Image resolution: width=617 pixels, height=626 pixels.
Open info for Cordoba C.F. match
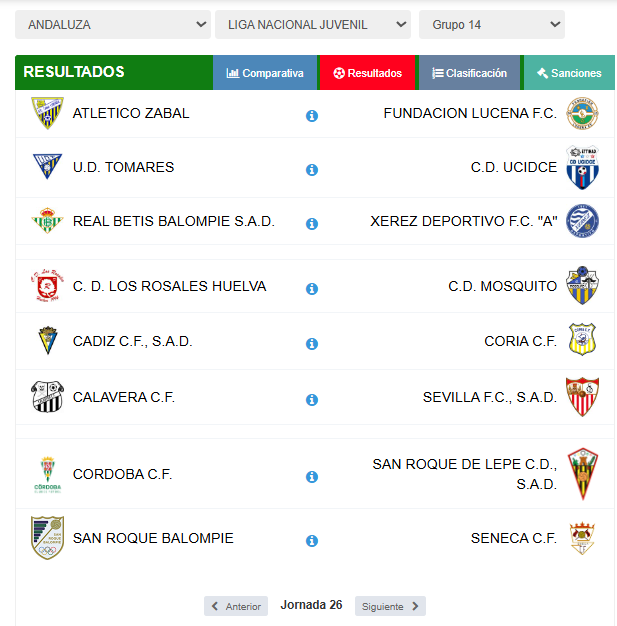pyautogui.click(x=312, y=477)
